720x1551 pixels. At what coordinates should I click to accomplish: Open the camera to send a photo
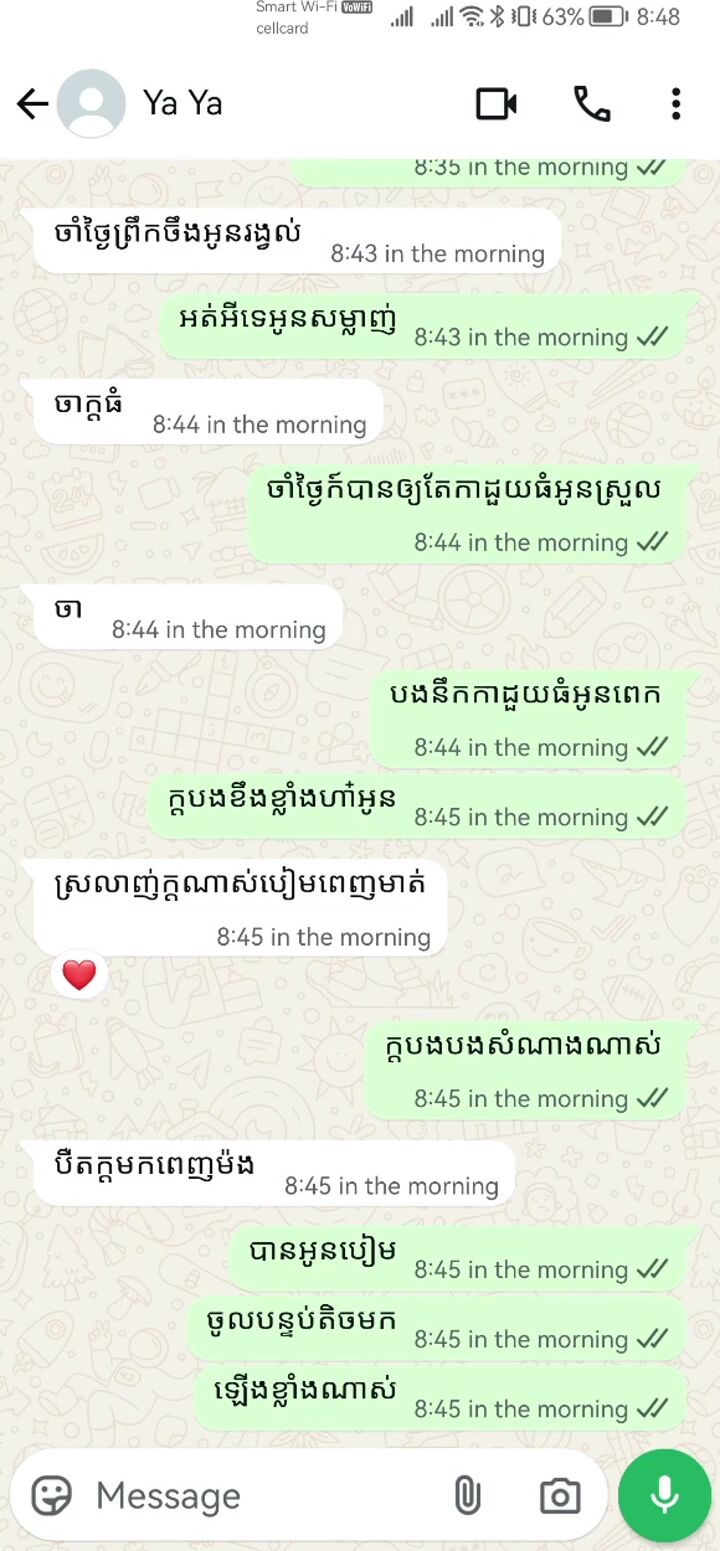560,1496
